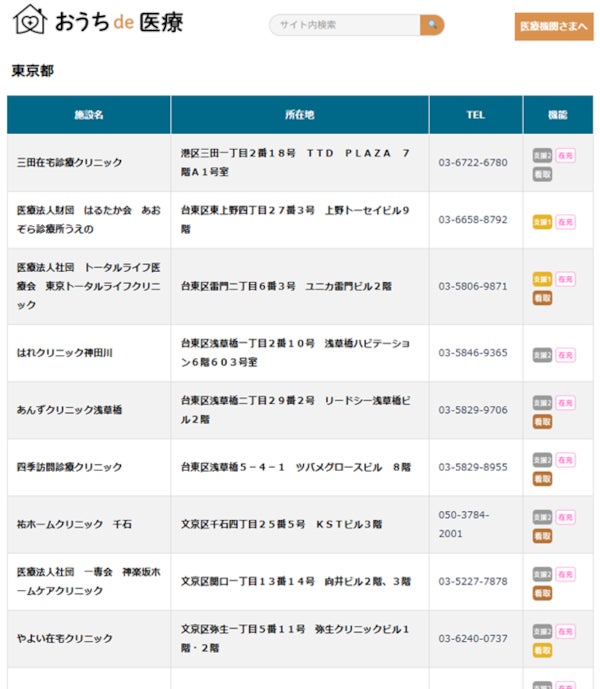
Task: Open the 医療機関さまへ button
Action: click(554, 27)
